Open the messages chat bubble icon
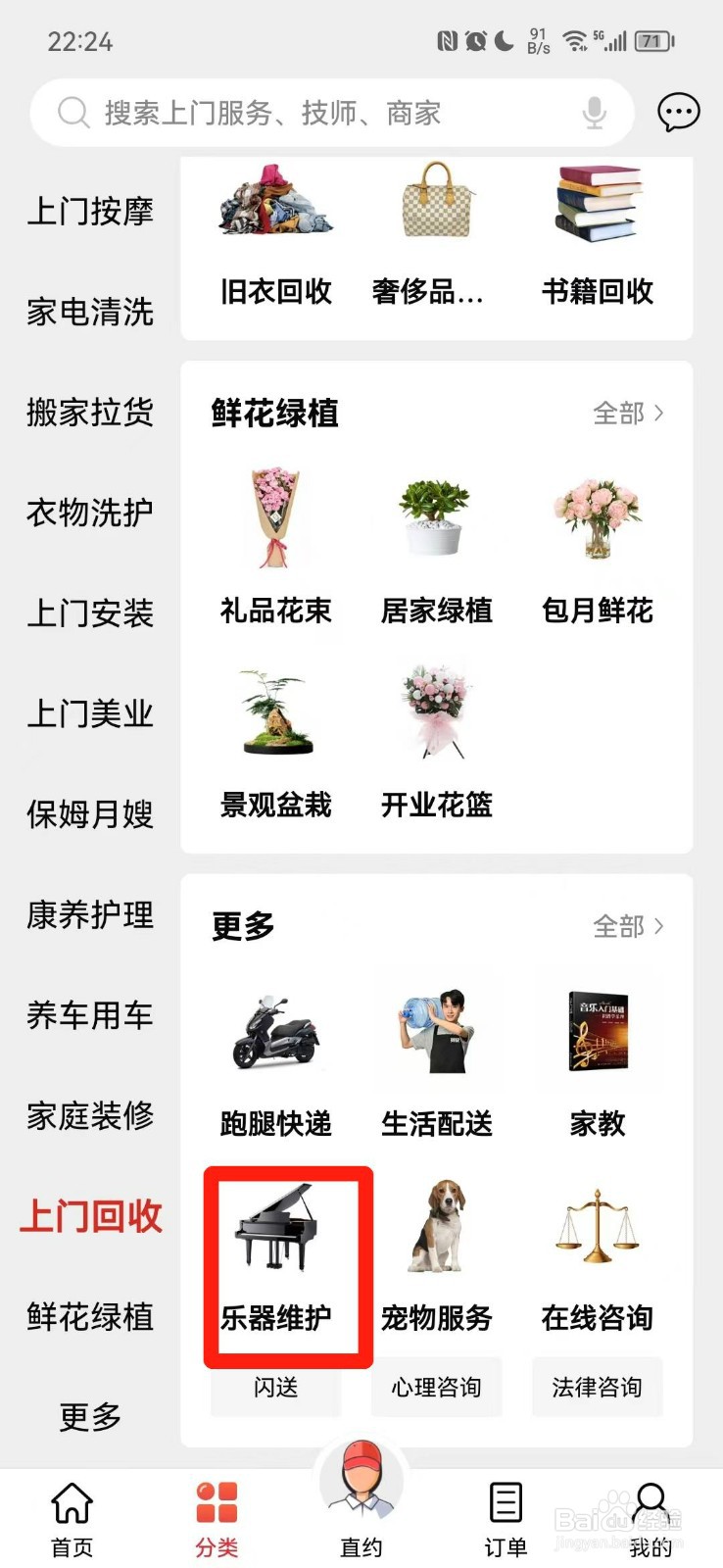Screen dimensions: 723x1568 click(x=678, y=113)
